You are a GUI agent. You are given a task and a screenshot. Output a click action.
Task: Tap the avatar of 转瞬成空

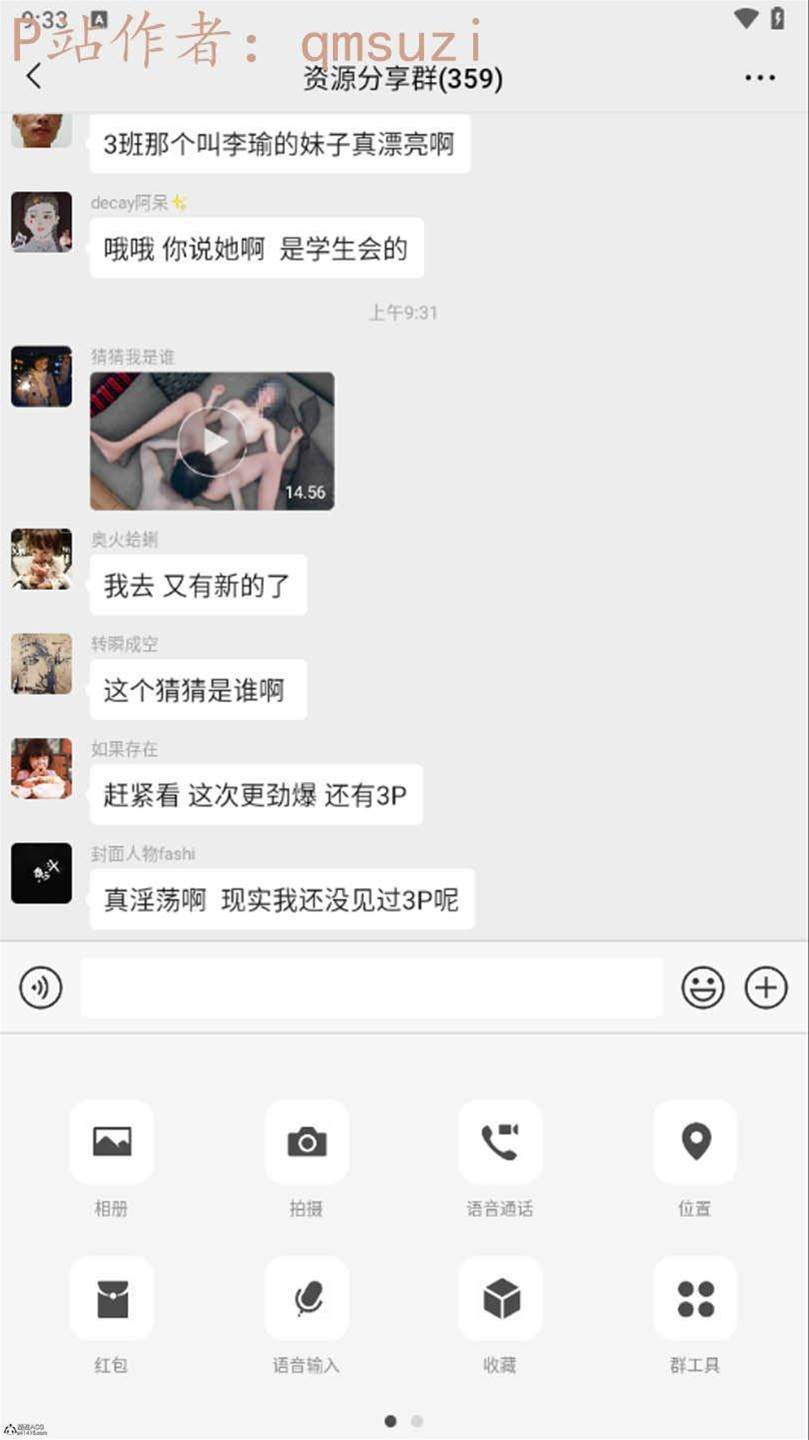click(41, 664)
